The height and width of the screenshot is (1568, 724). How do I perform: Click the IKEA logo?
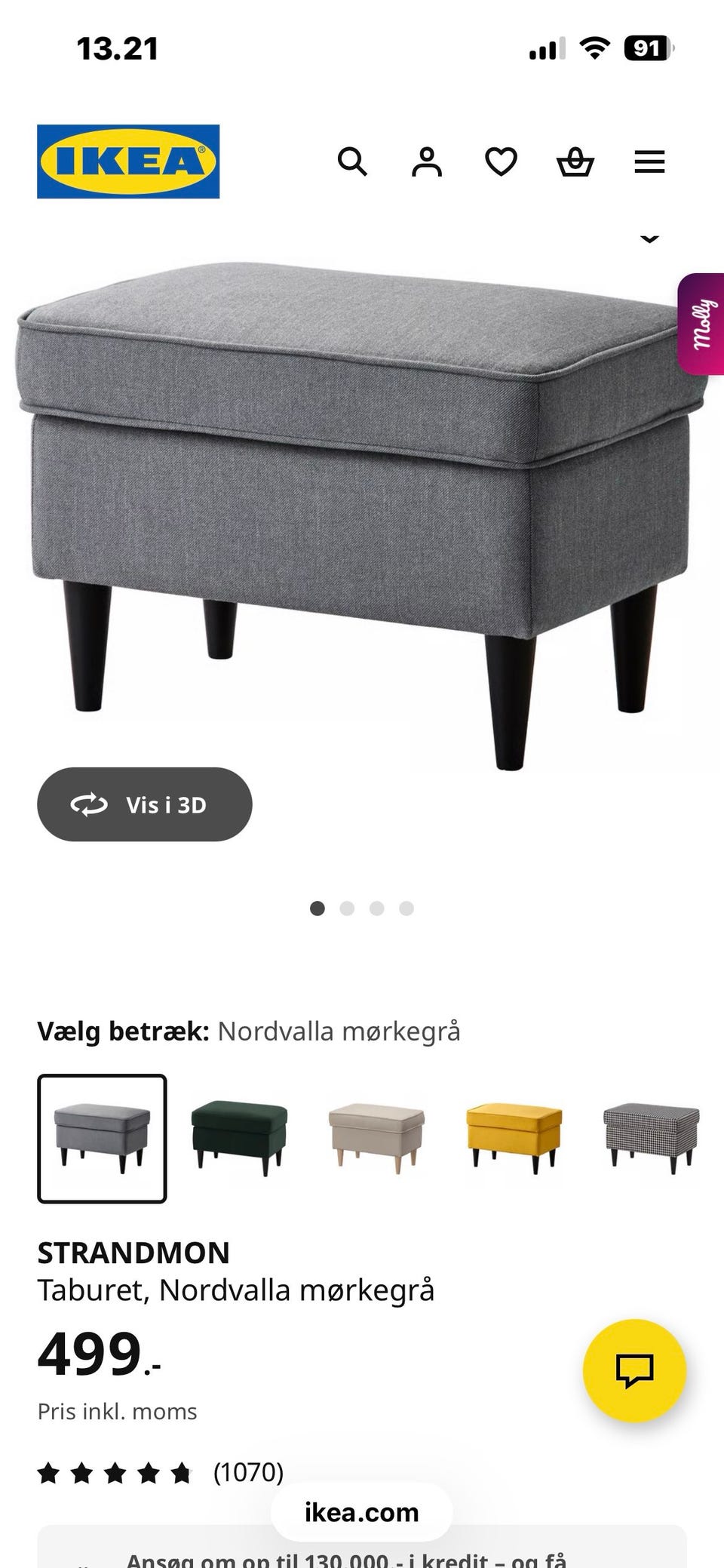(127, 161)
